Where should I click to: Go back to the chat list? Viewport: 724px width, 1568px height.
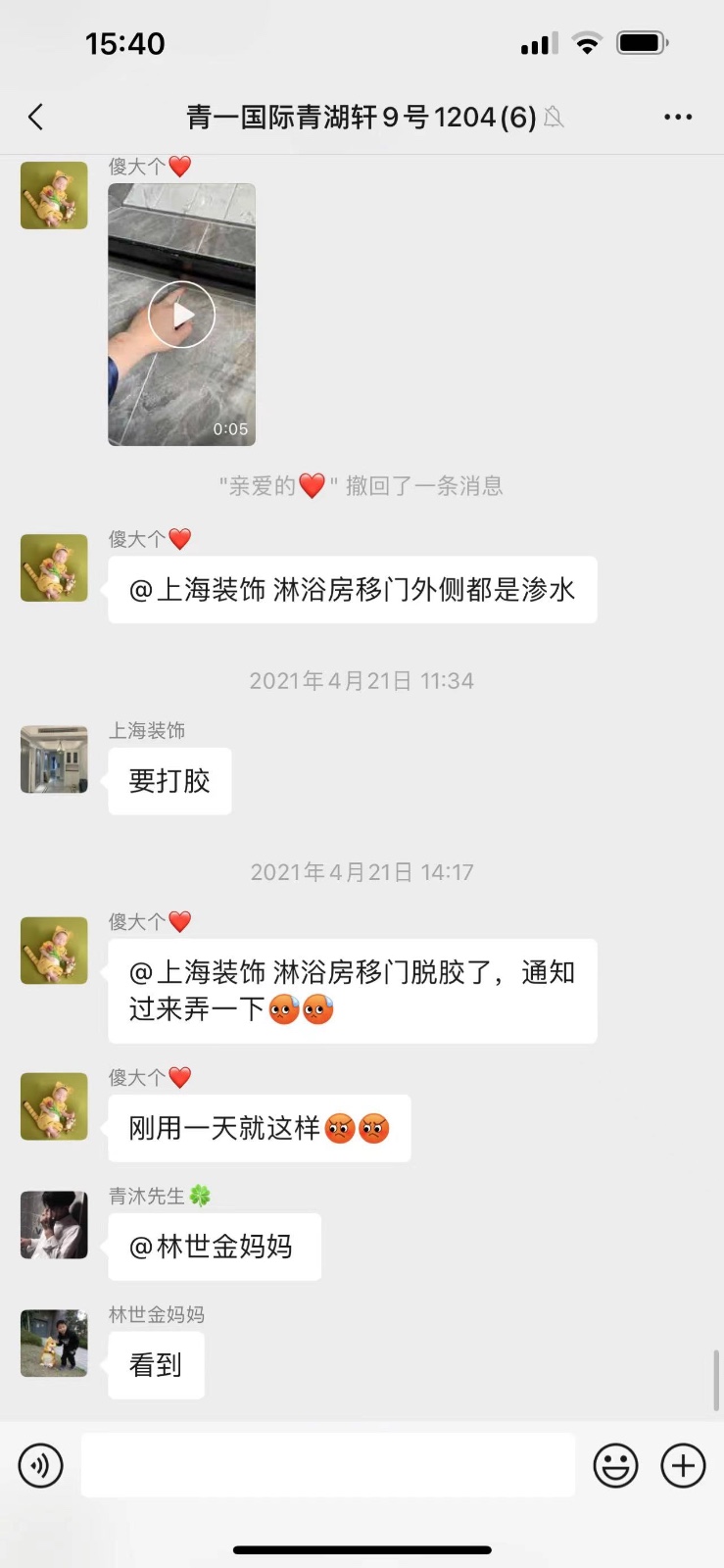36,118
